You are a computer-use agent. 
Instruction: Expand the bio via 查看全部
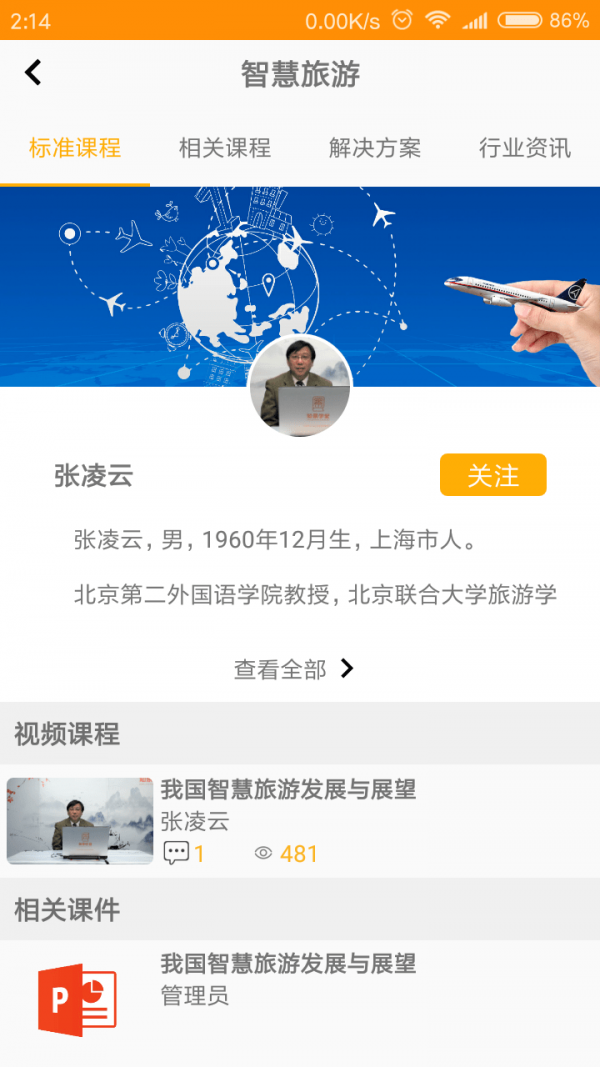click(x=294, y=669)
